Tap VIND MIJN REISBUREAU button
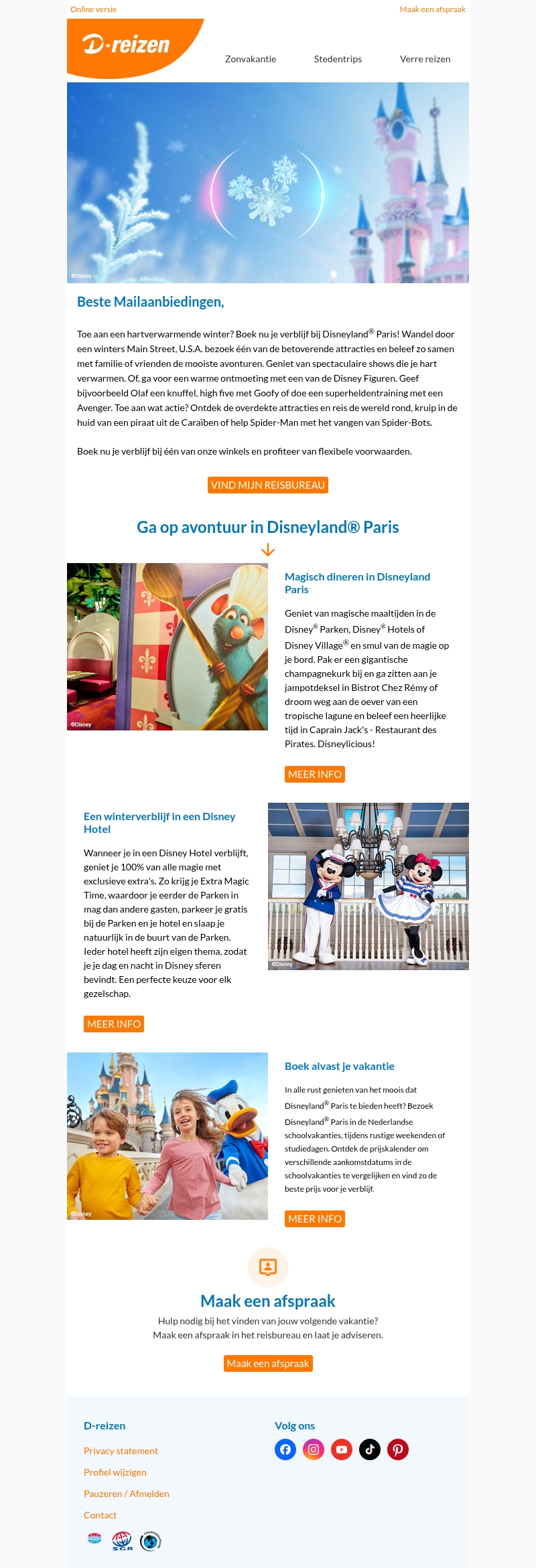Viewport: 536px width, 1568px height. [267, 485]
